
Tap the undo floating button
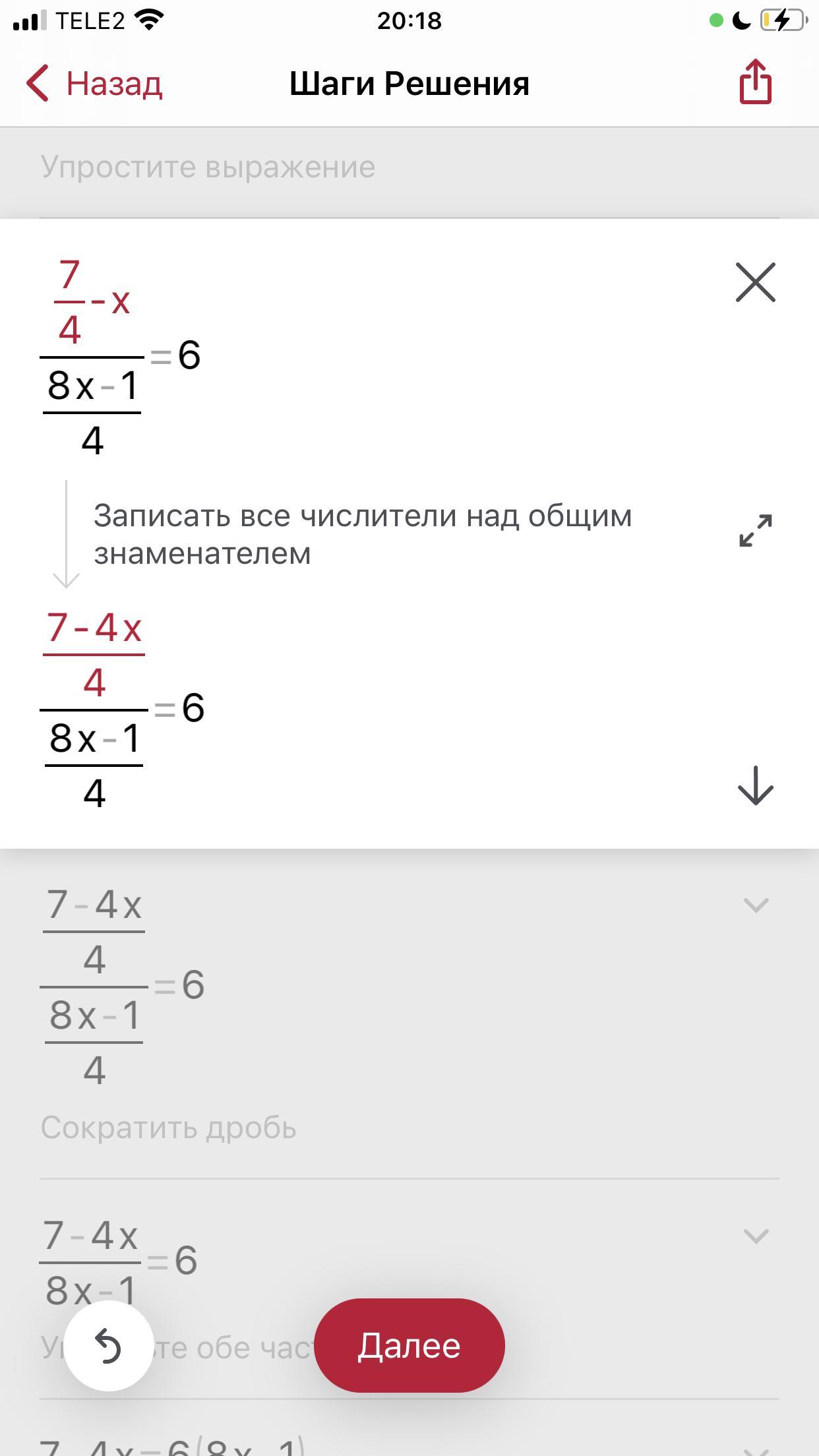tap(109, 1346)
